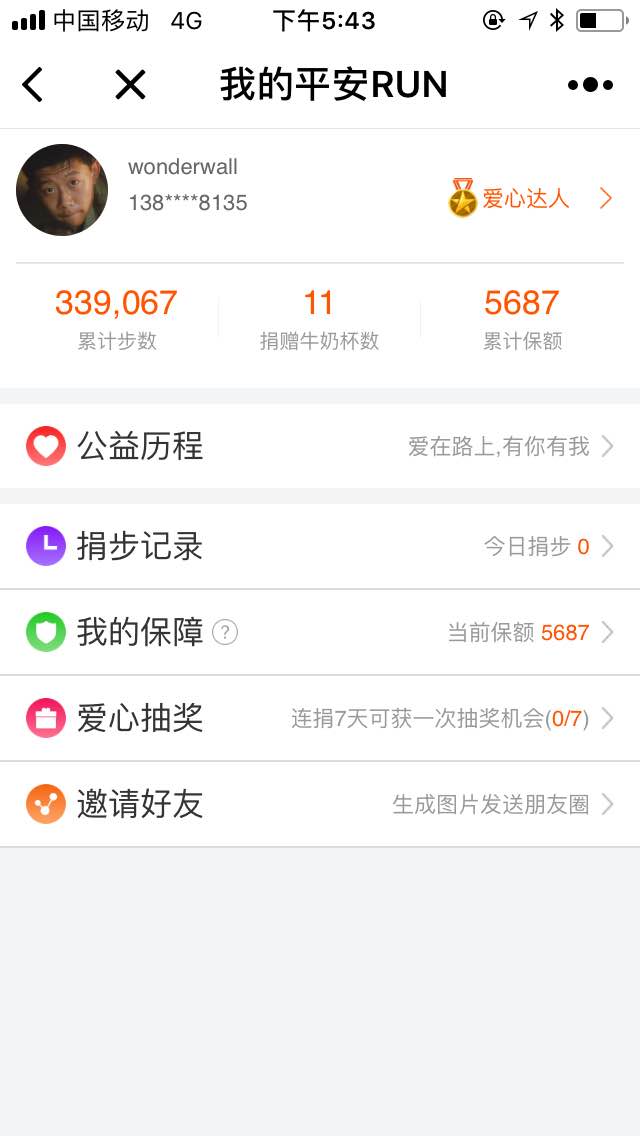Close the page with the X icon
This screenshot has width=640, height=1136.
(130, 85)
